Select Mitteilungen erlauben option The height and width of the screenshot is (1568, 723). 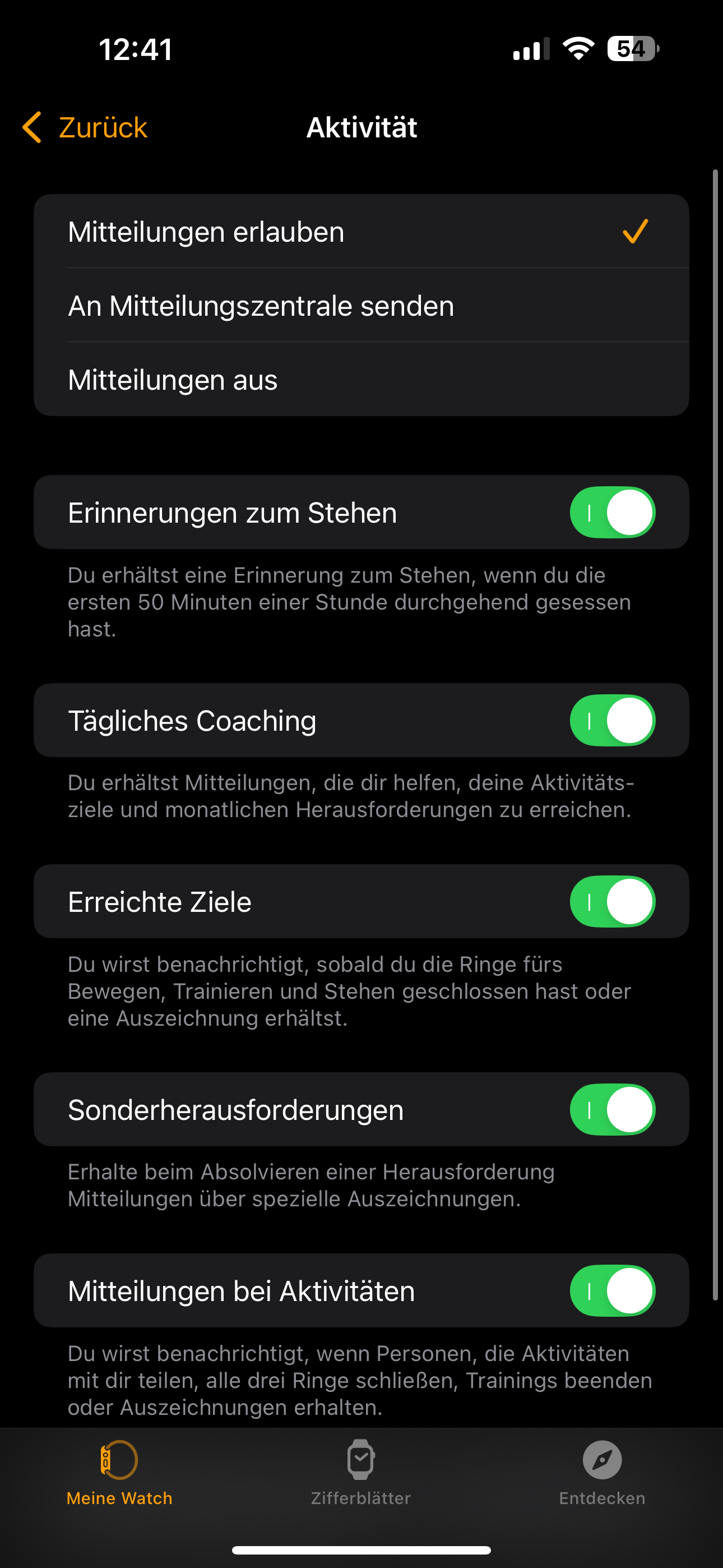tap(360, 232)
